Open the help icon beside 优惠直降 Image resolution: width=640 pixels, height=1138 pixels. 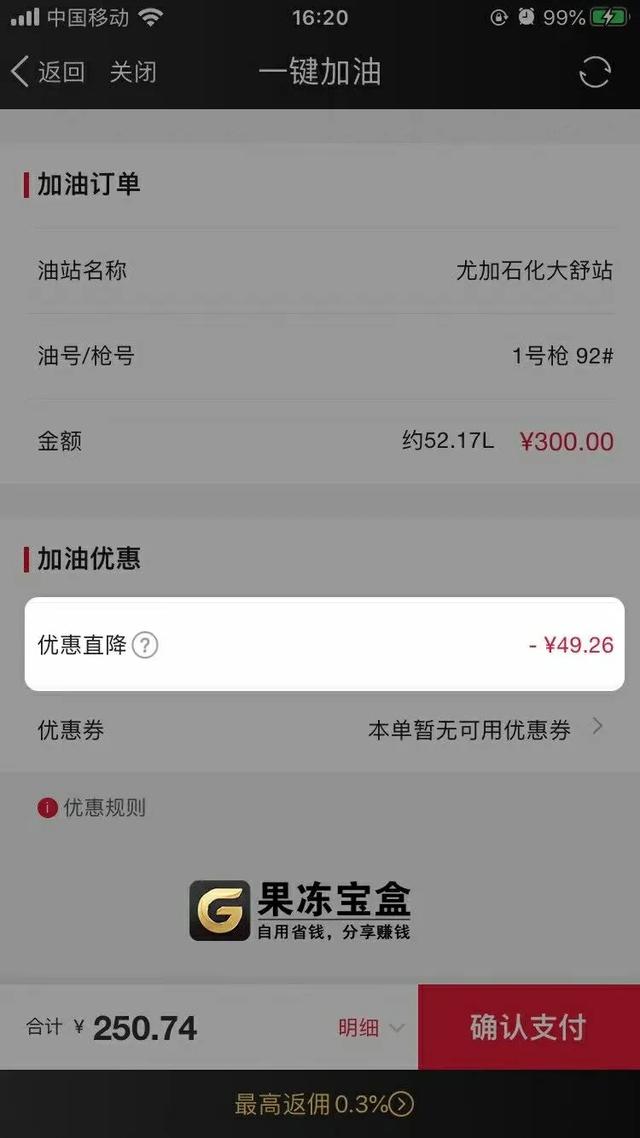tap(145, 644)
